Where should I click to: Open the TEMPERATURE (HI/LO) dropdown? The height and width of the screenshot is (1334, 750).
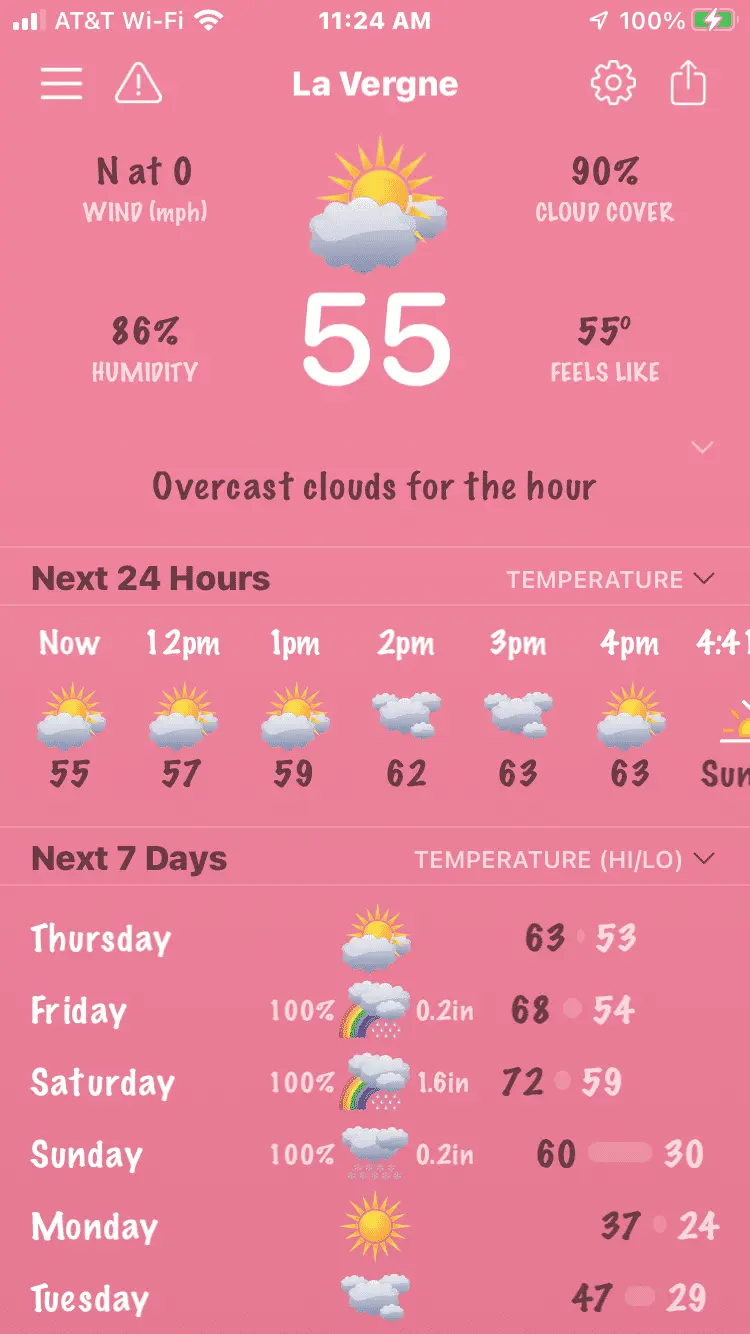(565, 860)
